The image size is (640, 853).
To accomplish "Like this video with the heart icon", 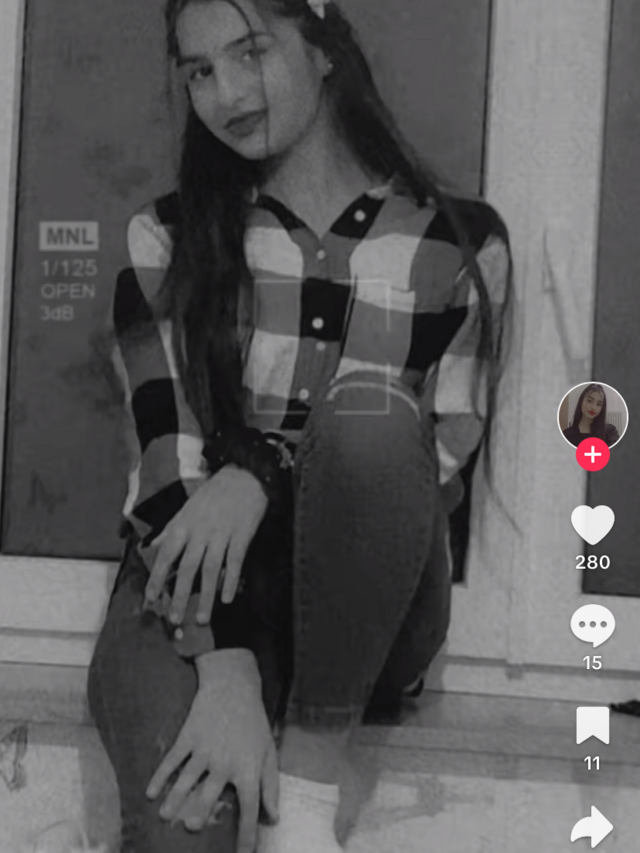I will [x=592, y=525].
